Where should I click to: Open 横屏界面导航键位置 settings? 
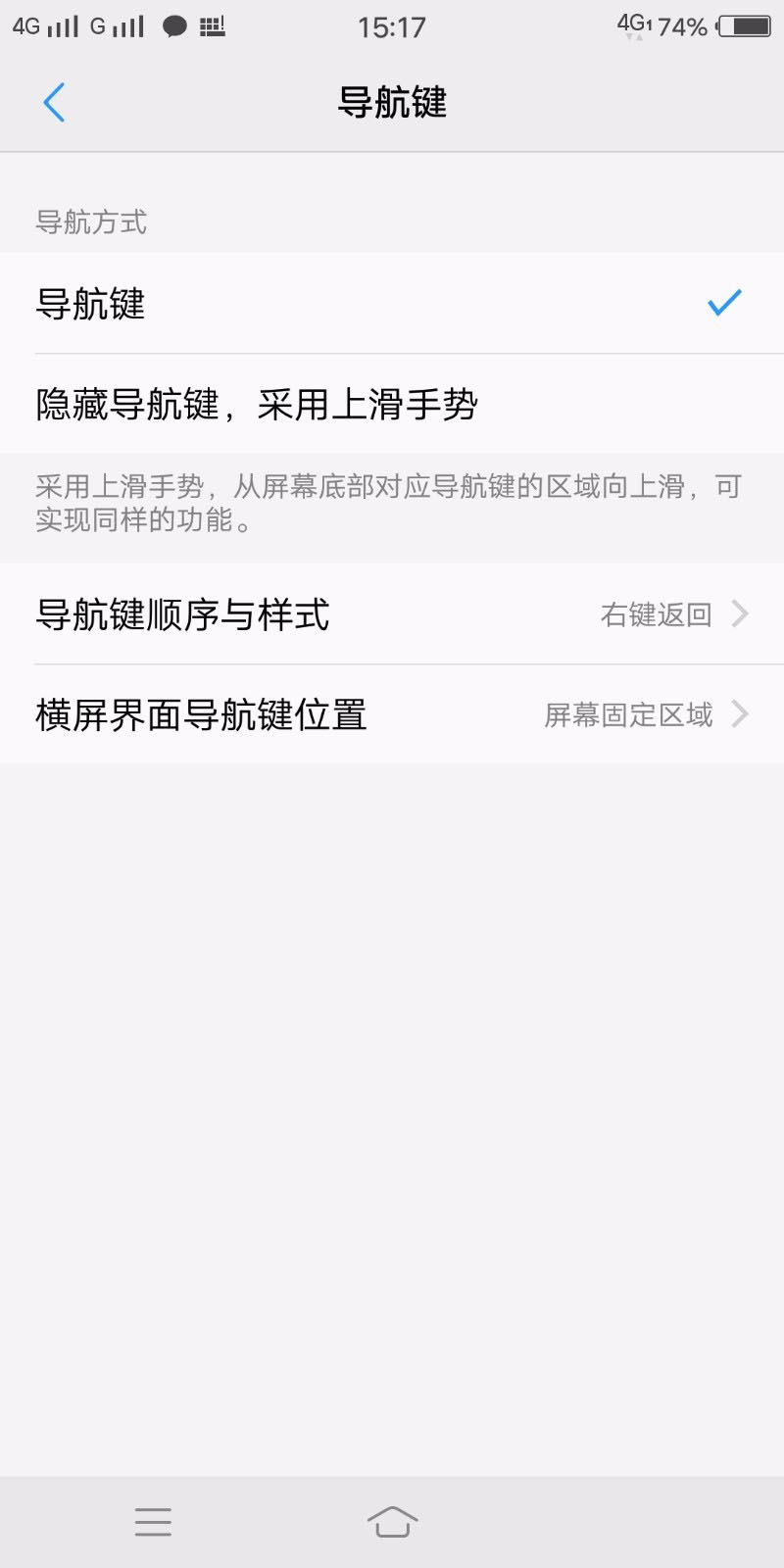pos(392,714)
